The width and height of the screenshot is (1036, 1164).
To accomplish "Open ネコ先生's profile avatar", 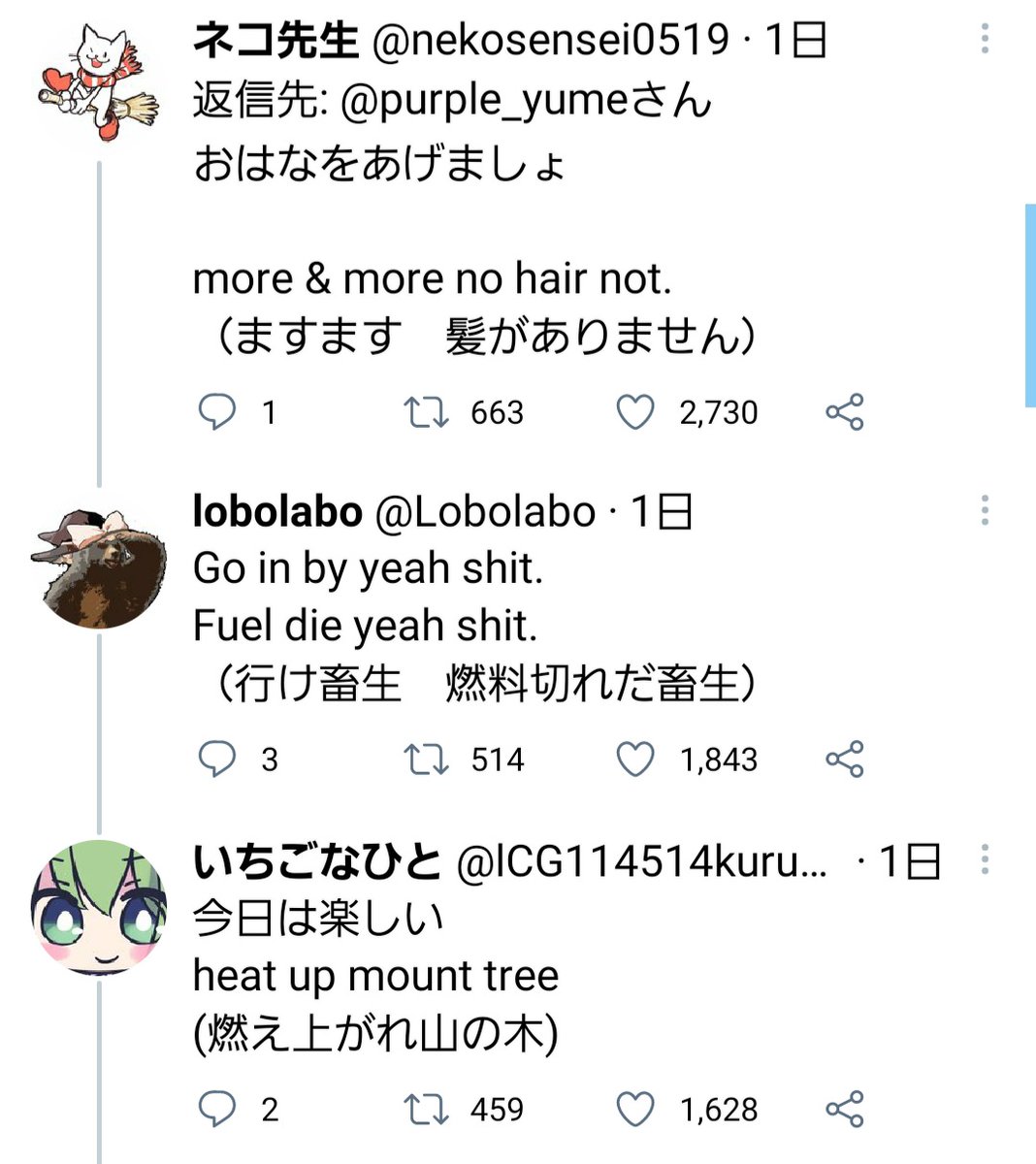I will (100, 81).
